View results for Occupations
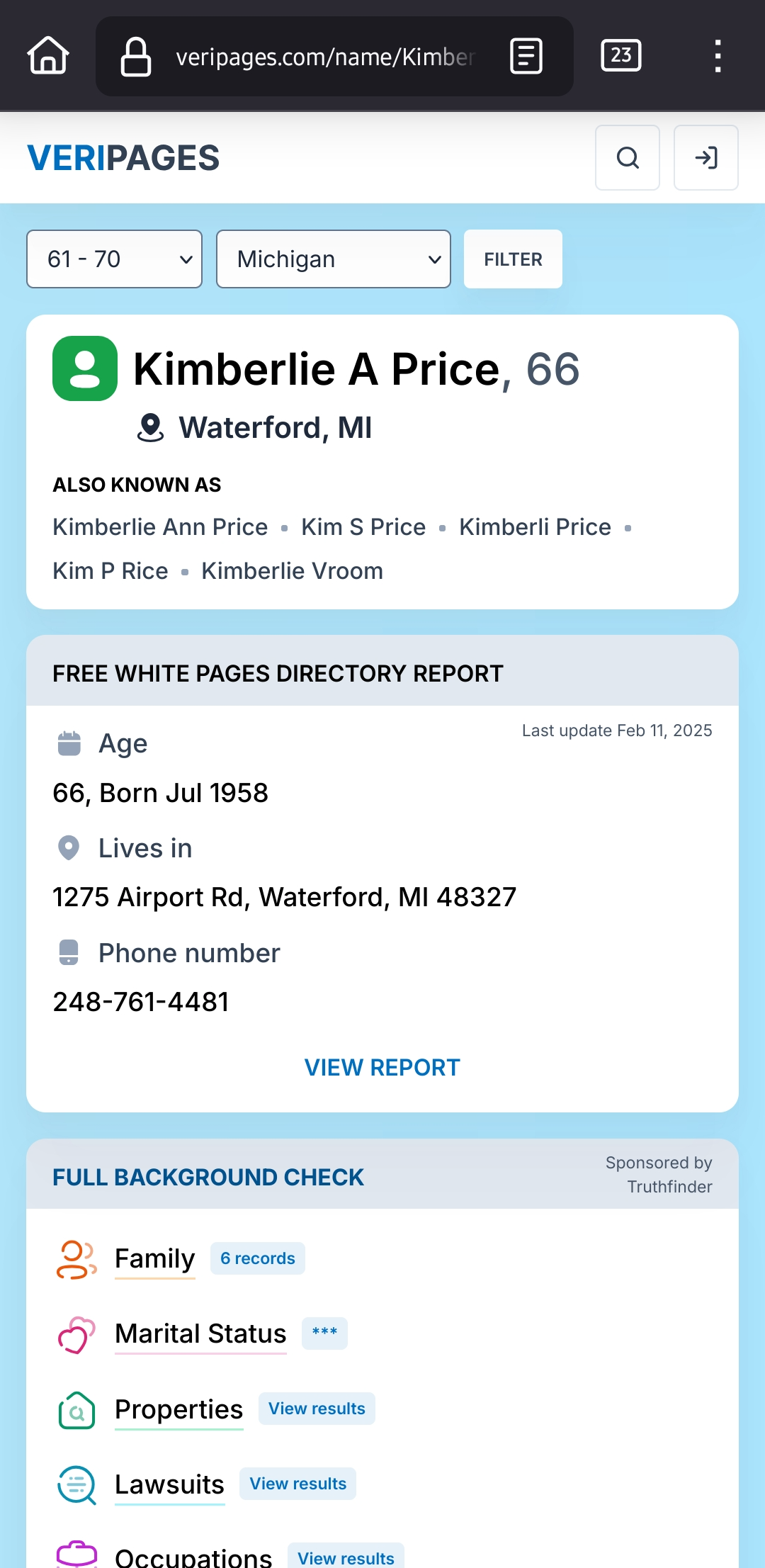This screenshot has width=765, height=1568. pos(346,1557)
